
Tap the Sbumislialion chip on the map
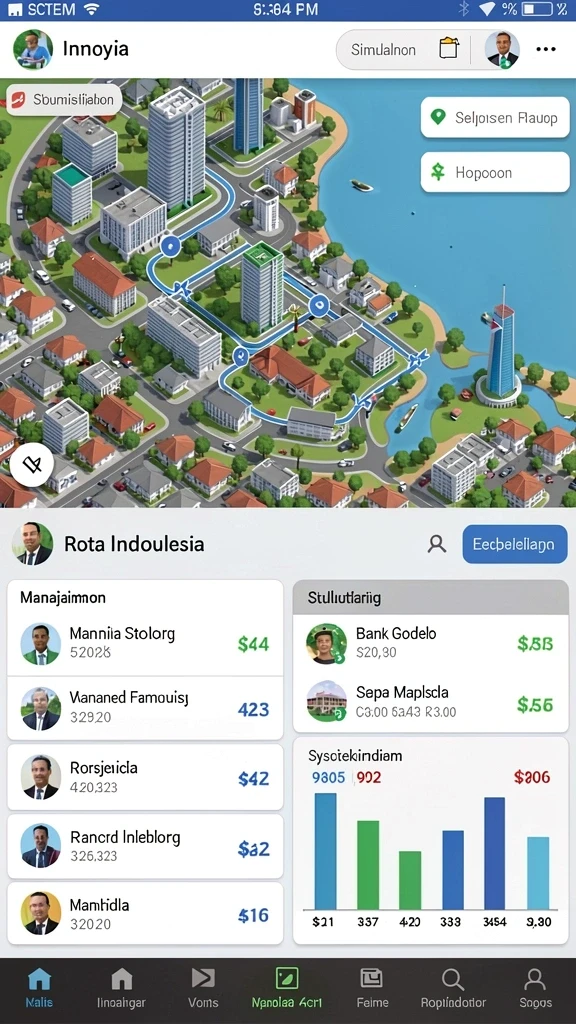[64, 100]
